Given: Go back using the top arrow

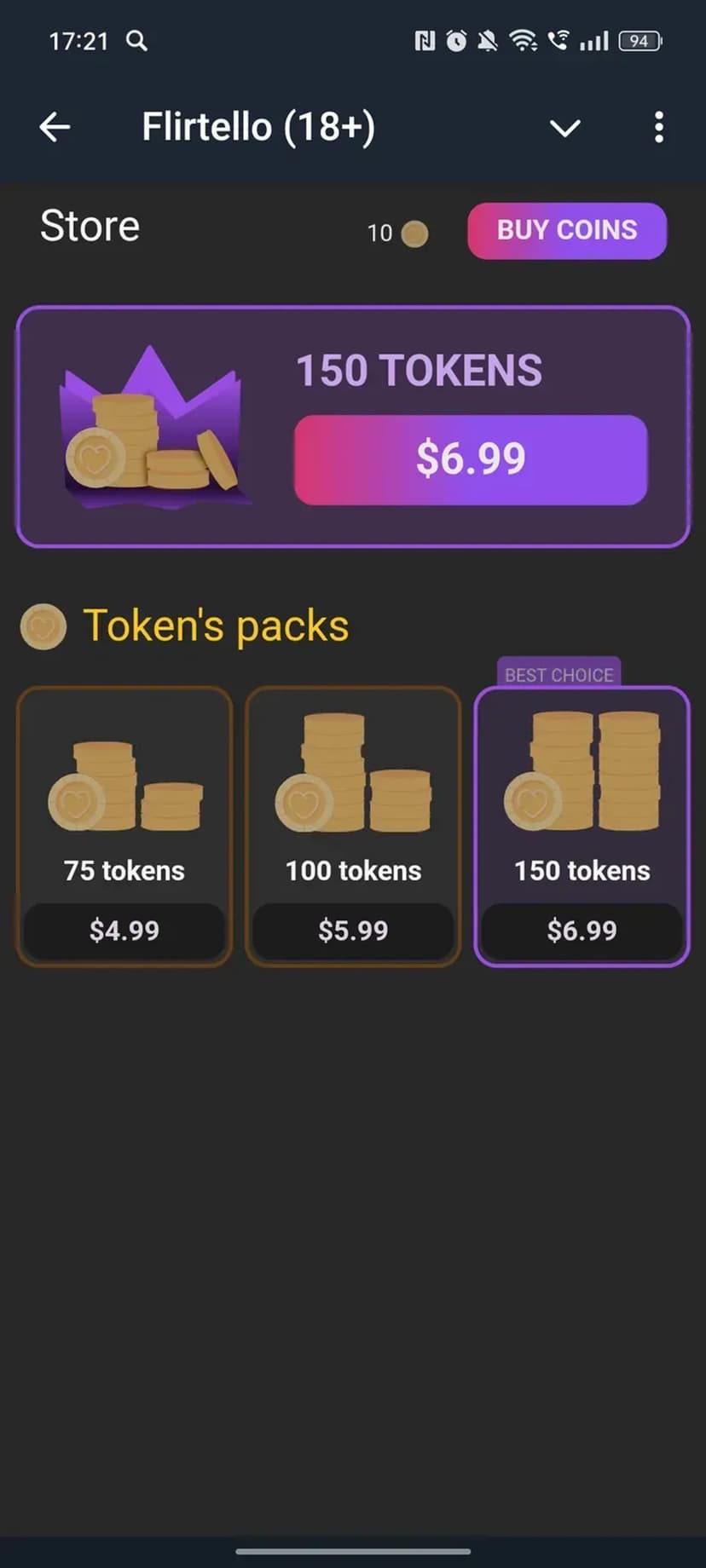Looking at the screenshot, I should point(55,128).
